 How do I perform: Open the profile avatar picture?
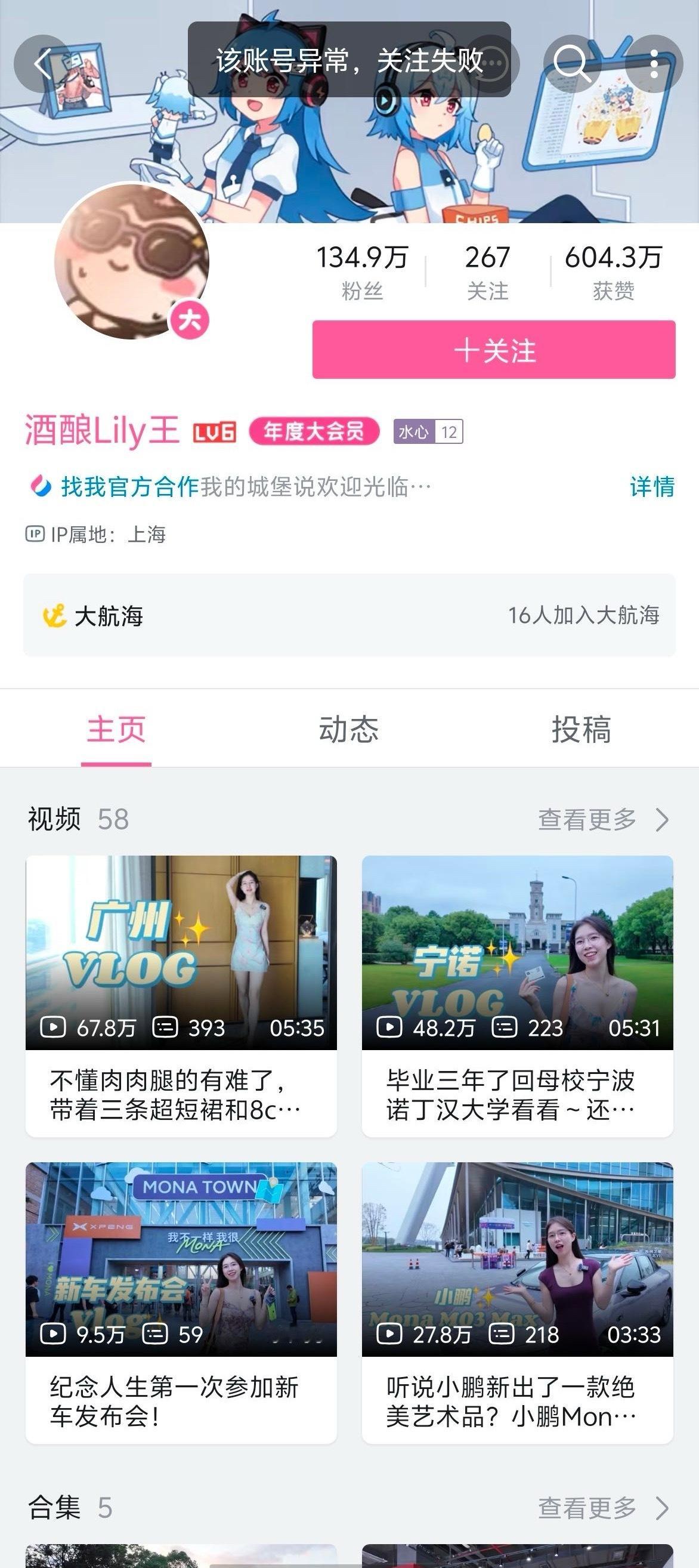click(131, 262)
